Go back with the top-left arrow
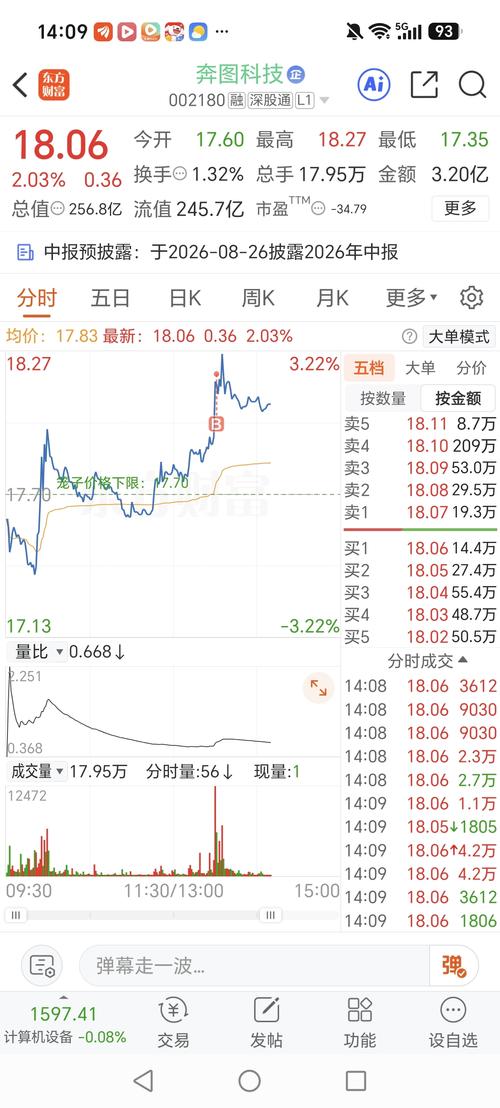The height and width of the screenshot is (1108, 500). tap(20, 86)
